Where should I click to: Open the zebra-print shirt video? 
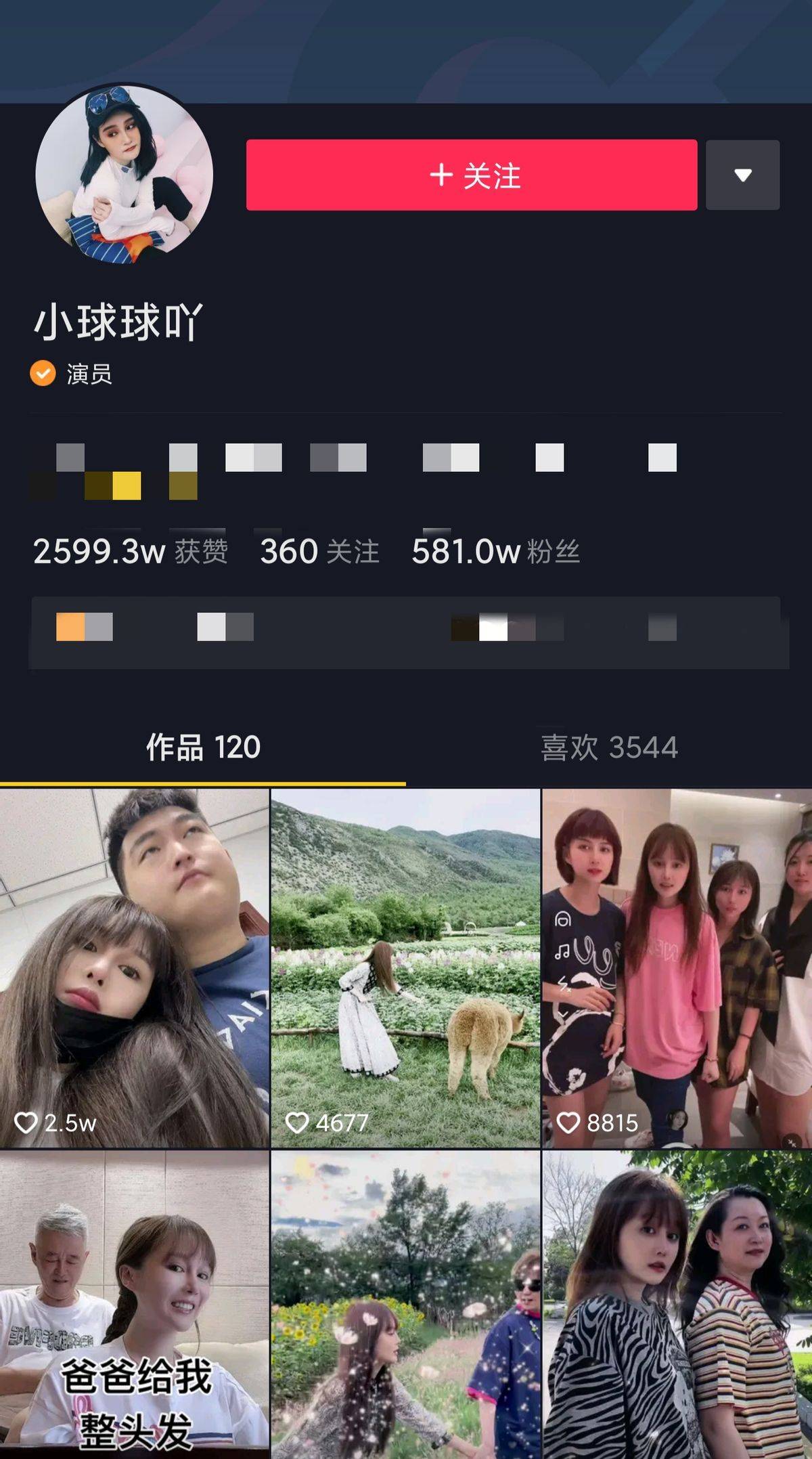coord(677,1303)
